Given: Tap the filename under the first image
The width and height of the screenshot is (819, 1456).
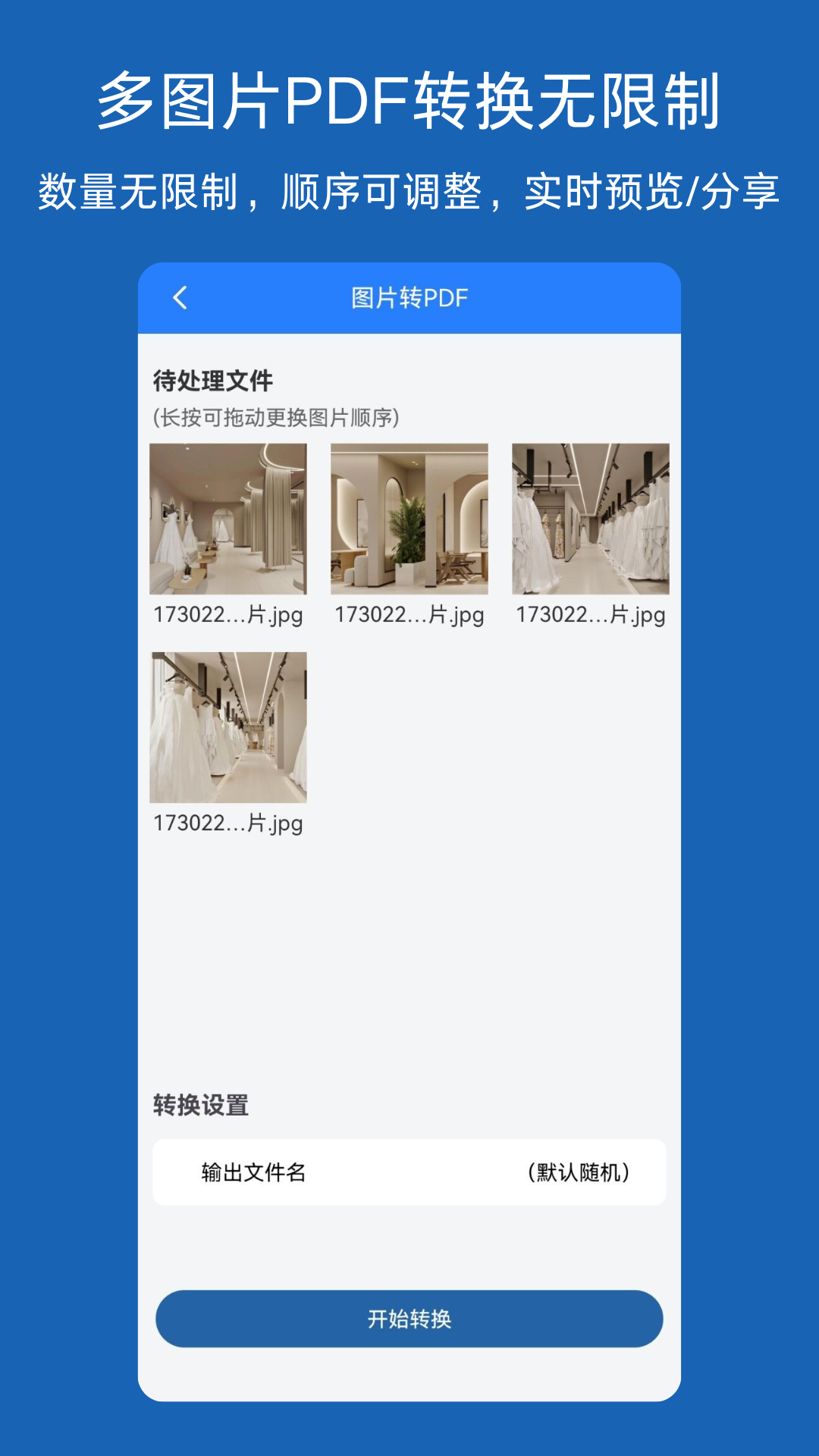Looking at the screenshot, I should pos(226,616).
